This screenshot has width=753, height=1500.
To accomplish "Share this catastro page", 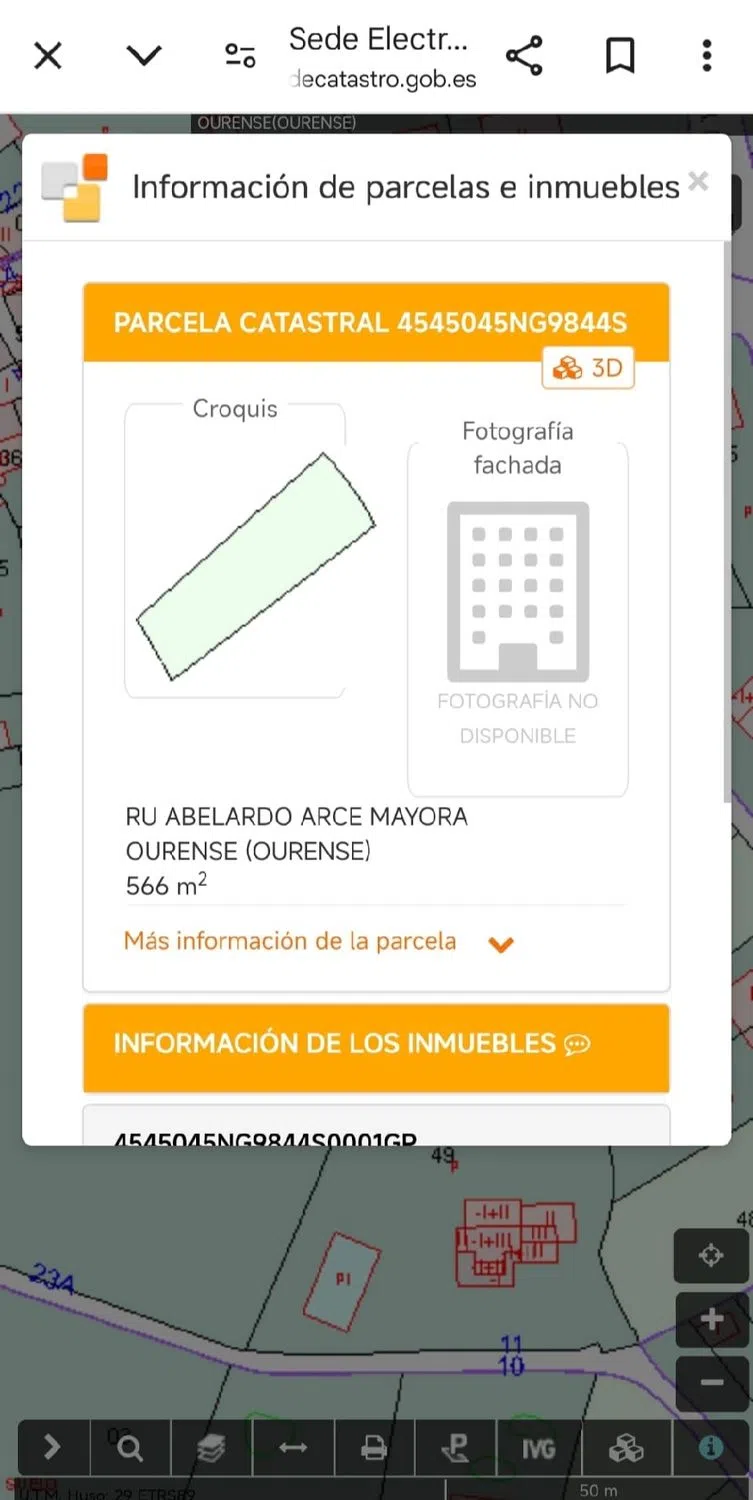I will click(524, 56).
